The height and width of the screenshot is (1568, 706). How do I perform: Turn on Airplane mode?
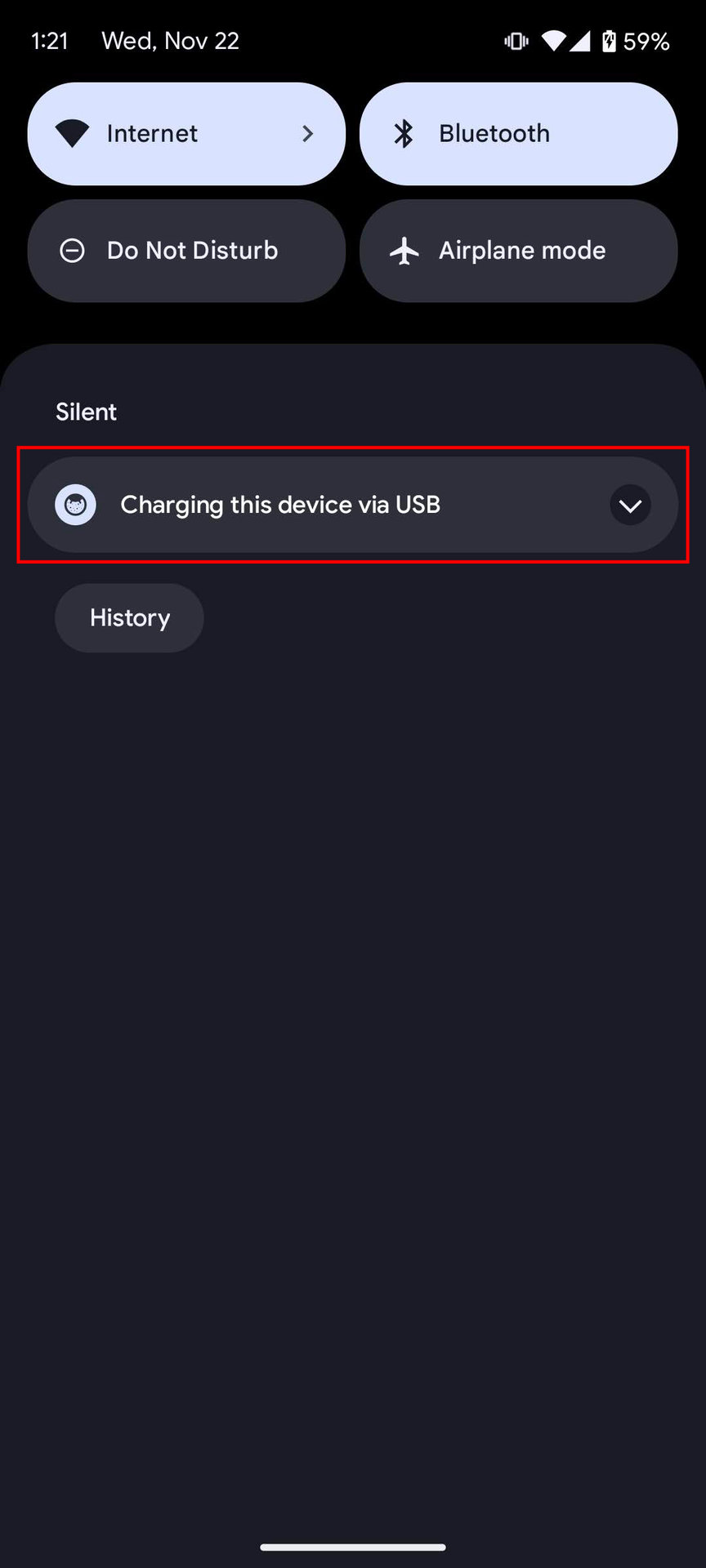point(518,251)
